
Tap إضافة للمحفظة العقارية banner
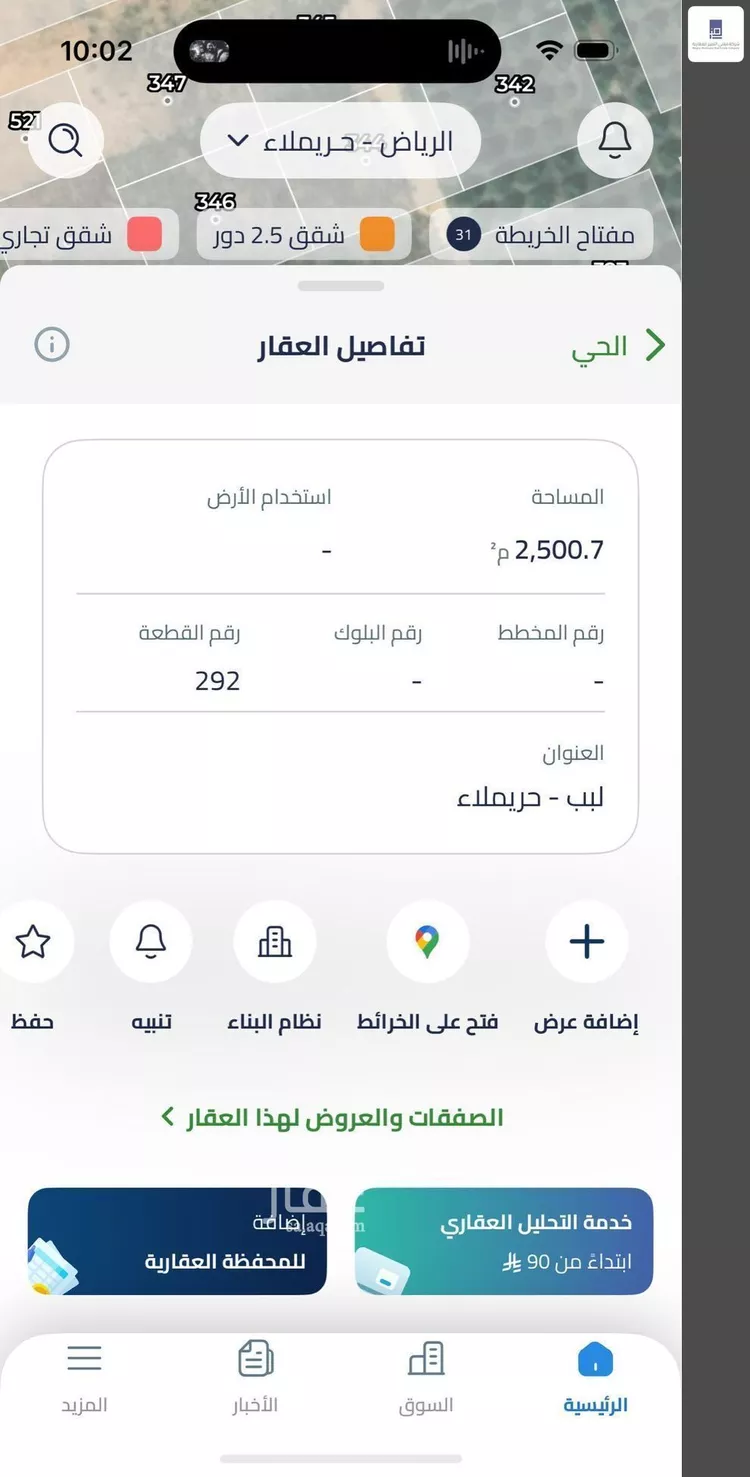[x=177, y=1240]
